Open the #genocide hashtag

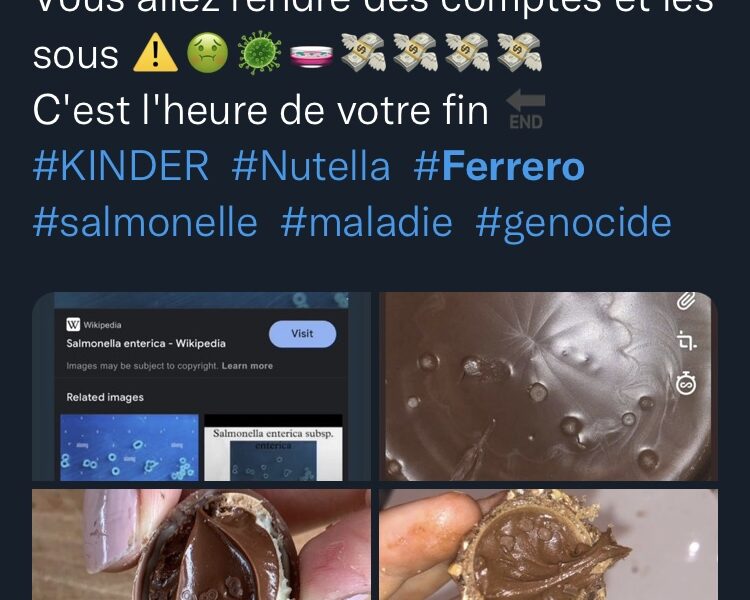[x=573, y=222]
